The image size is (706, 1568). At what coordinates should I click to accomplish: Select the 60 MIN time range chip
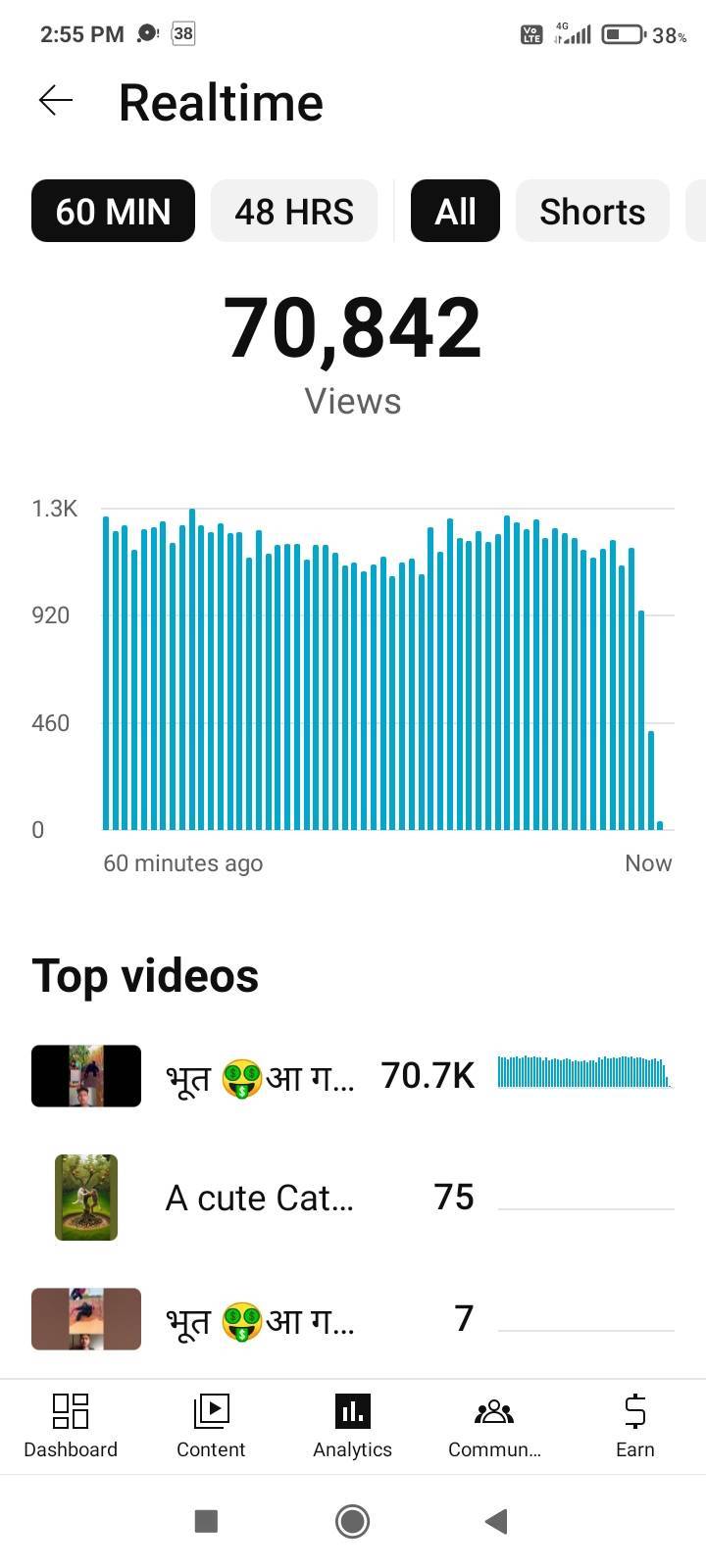tap(113, 211)
